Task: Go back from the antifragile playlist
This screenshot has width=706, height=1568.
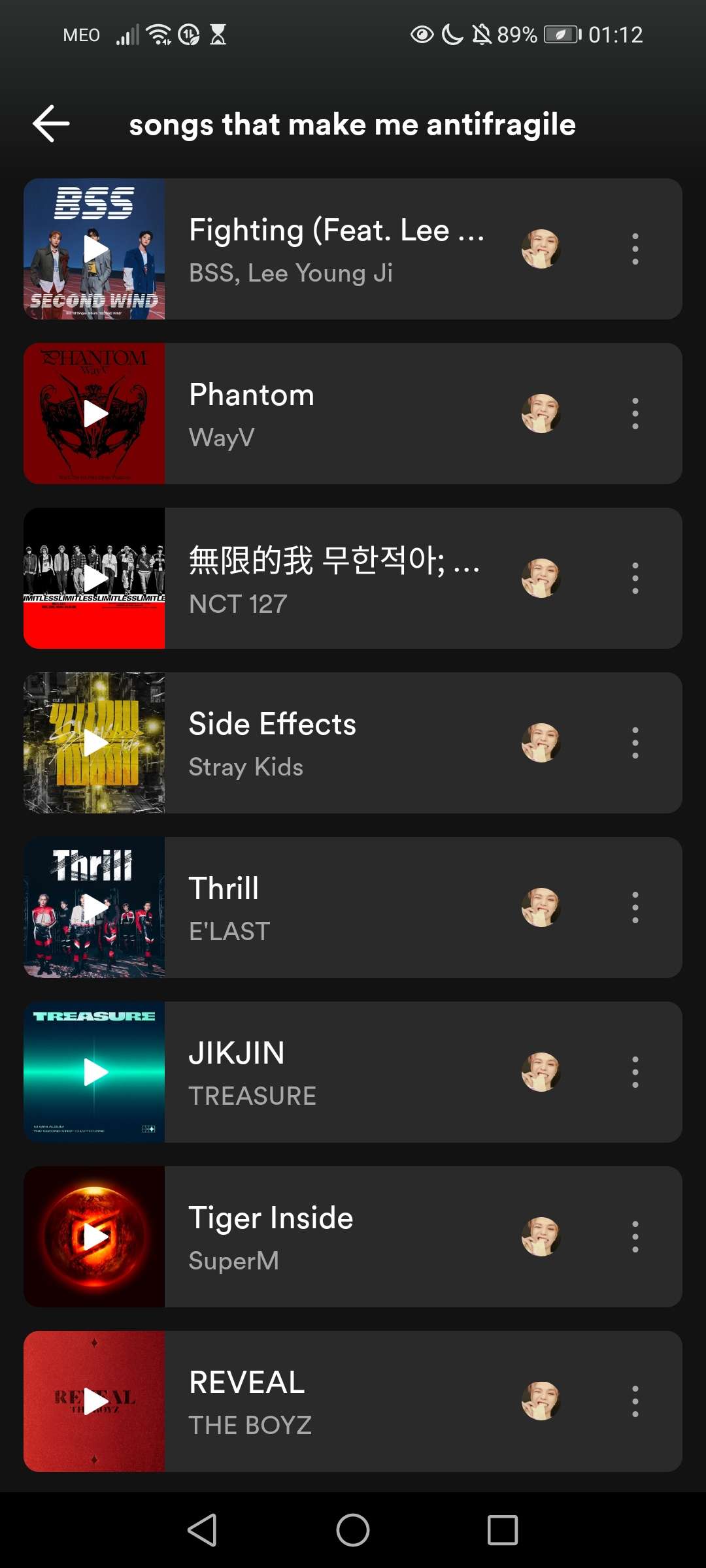Action: pyautogui.click(x=51, y=124)
